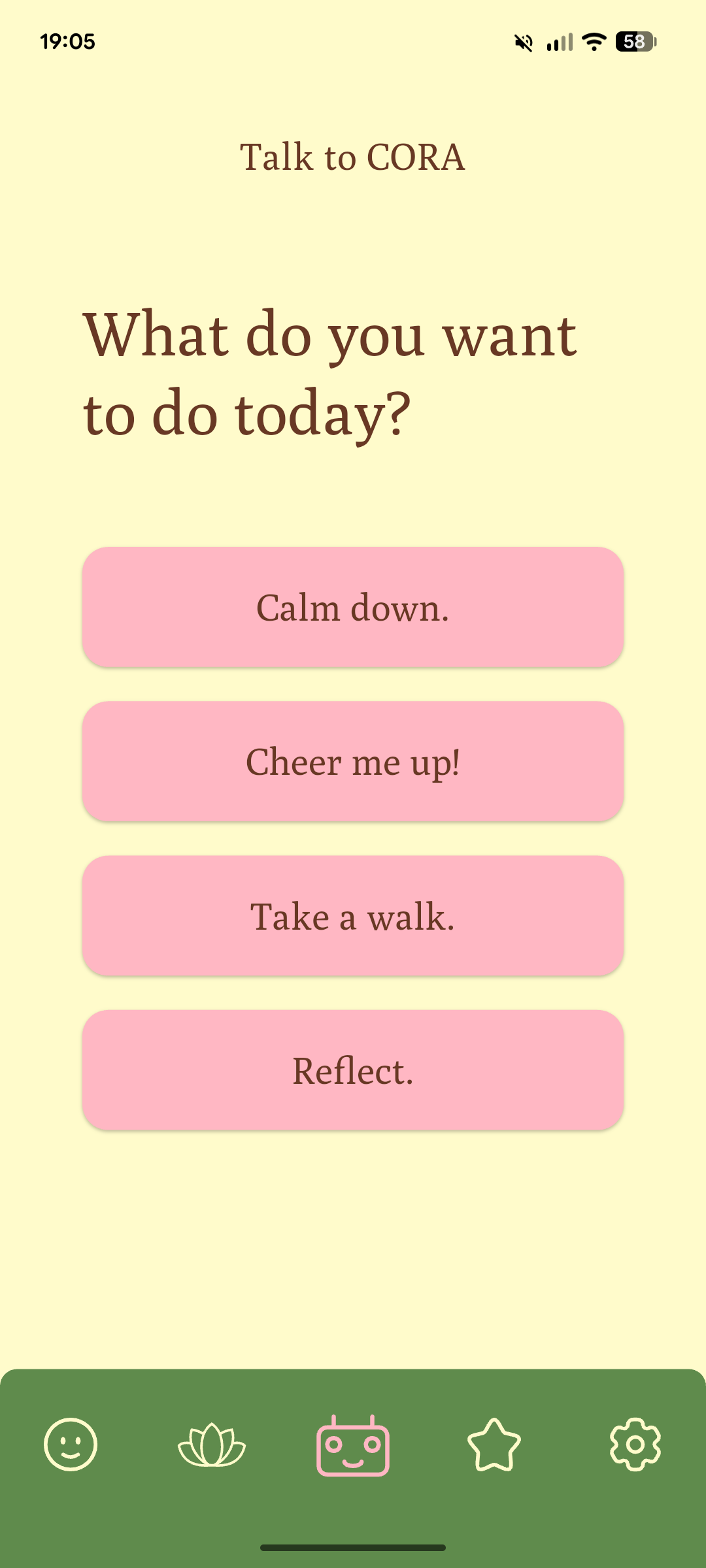Select the CORA robot tab
Viewport: 706px width, 1568px height.
coord(353,1445)
